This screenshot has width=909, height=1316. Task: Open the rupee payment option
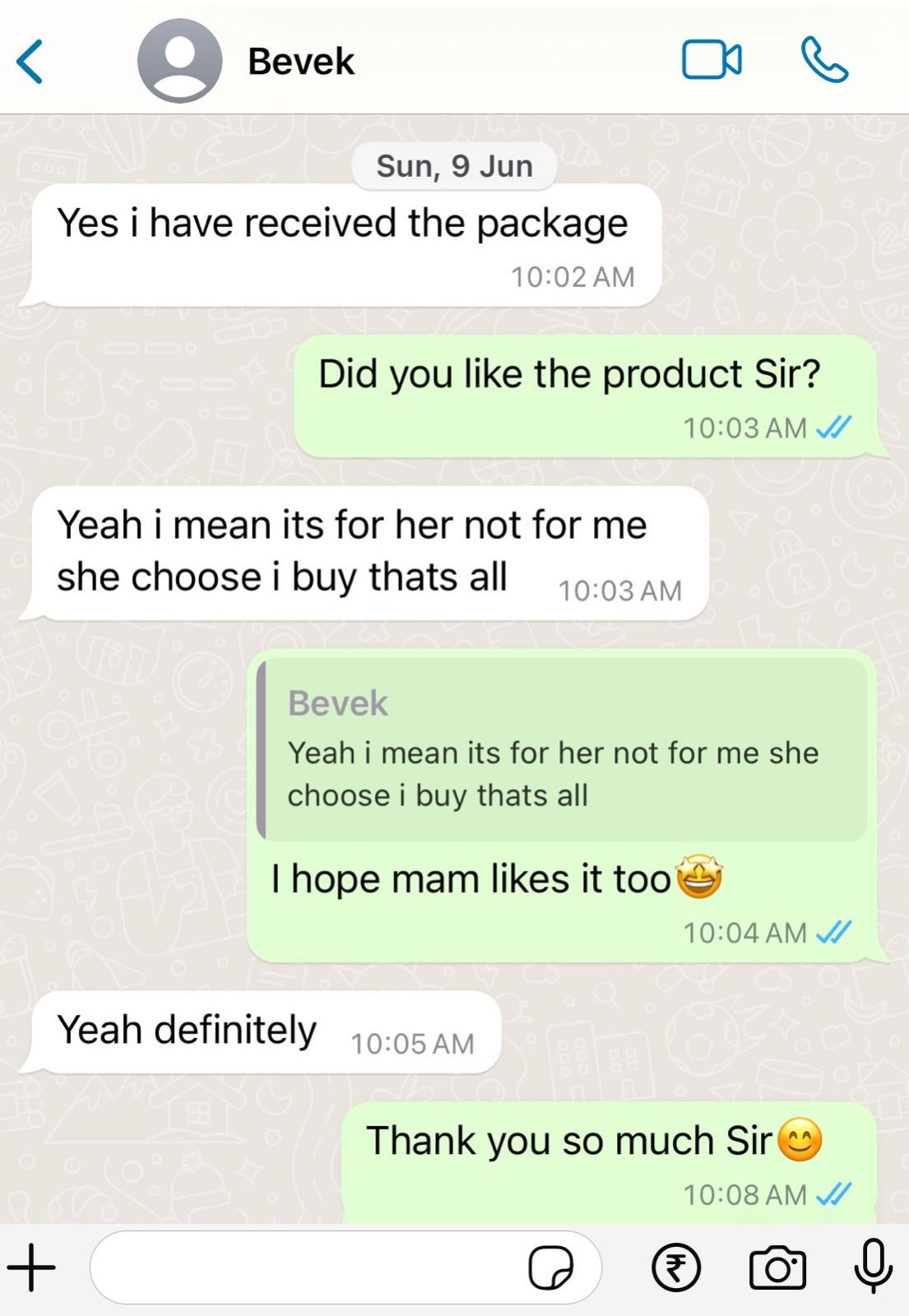click(675, 1267)
